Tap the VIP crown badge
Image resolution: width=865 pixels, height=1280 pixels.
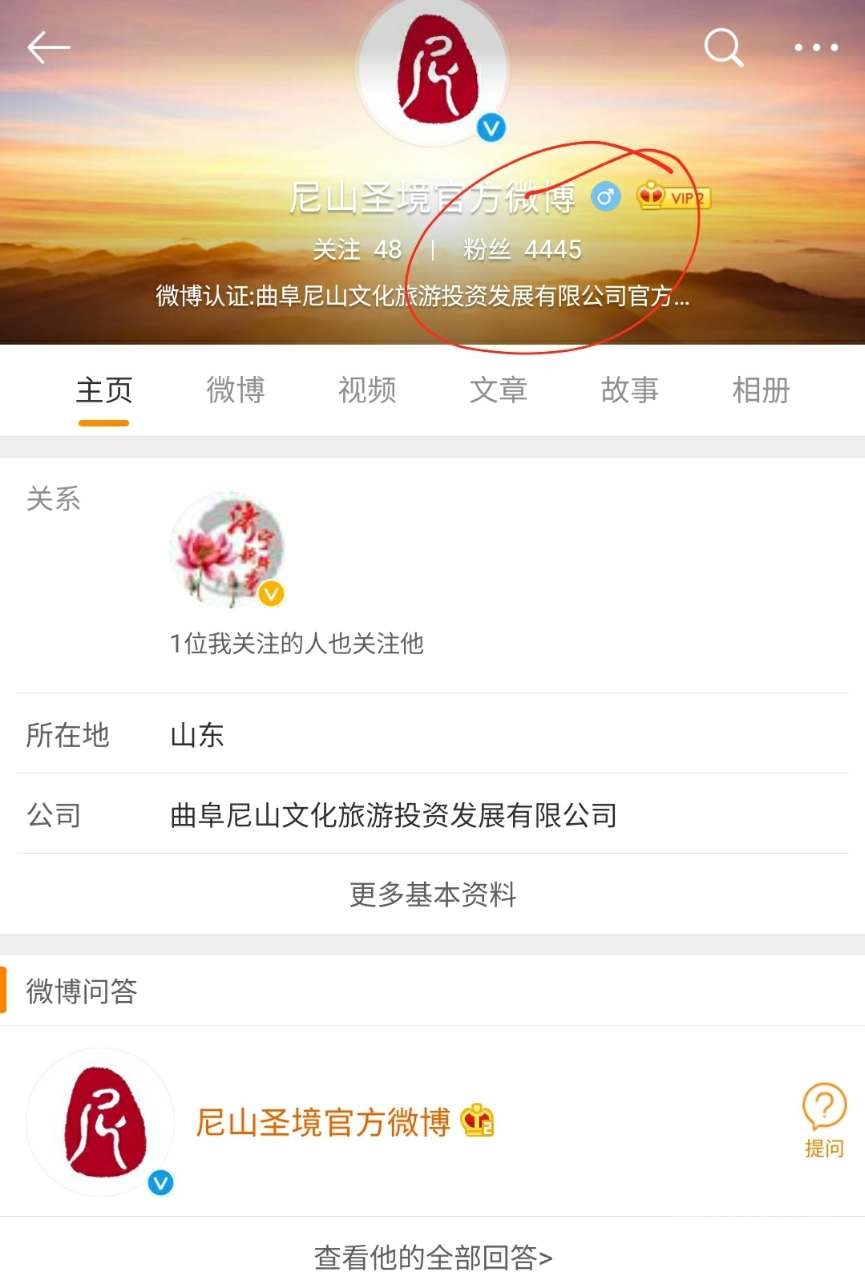[673, 197]
